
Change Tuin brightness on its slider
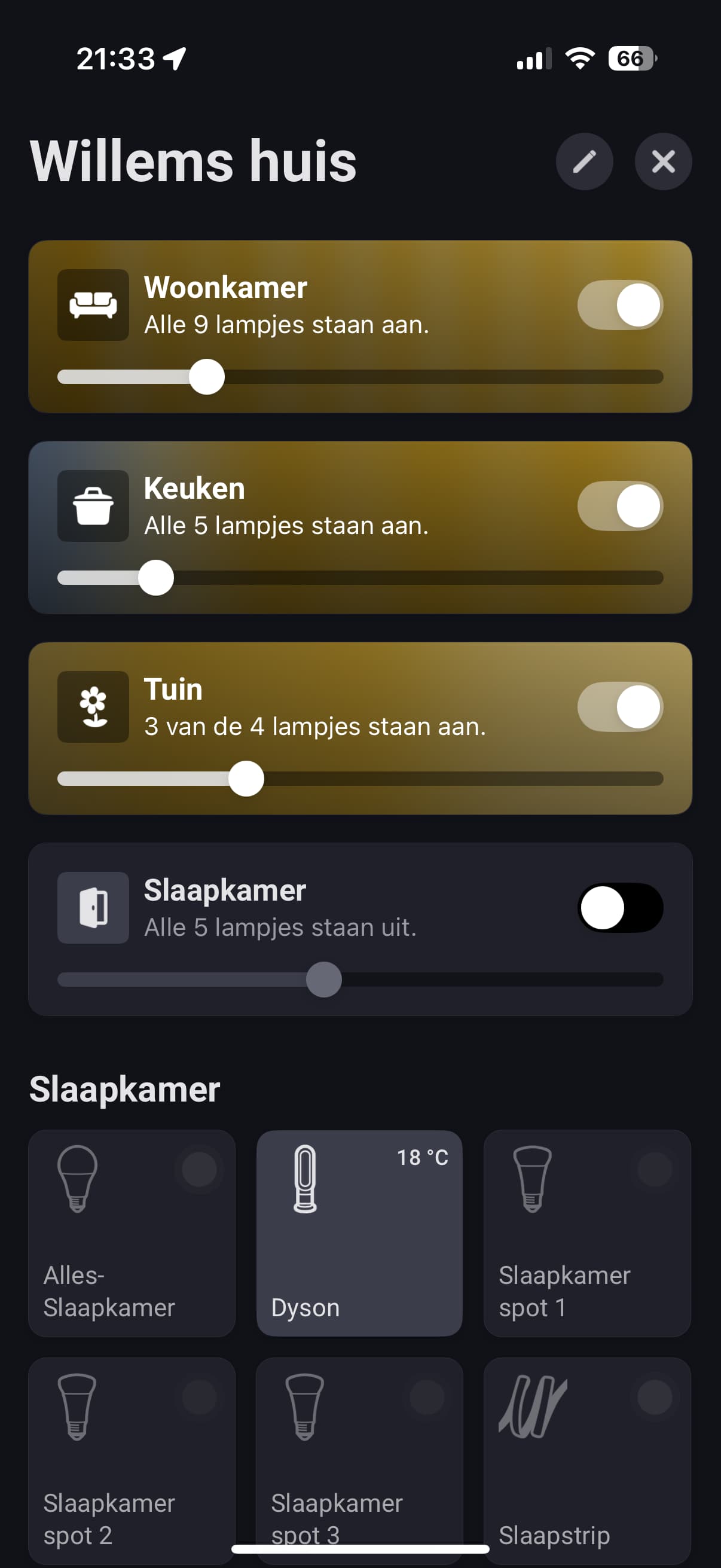[x=246, y=779]
